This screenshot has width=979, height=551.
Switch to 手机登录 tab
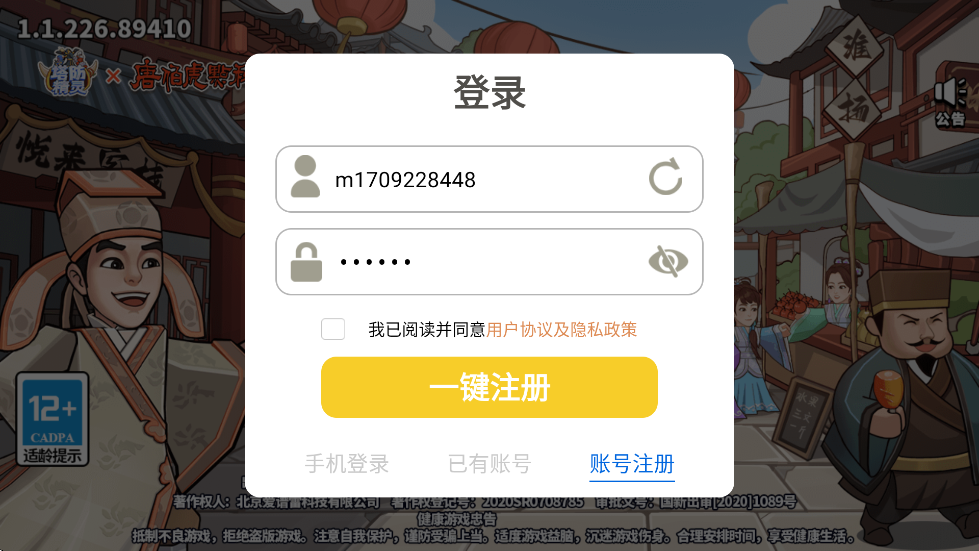tap(346, 464)
